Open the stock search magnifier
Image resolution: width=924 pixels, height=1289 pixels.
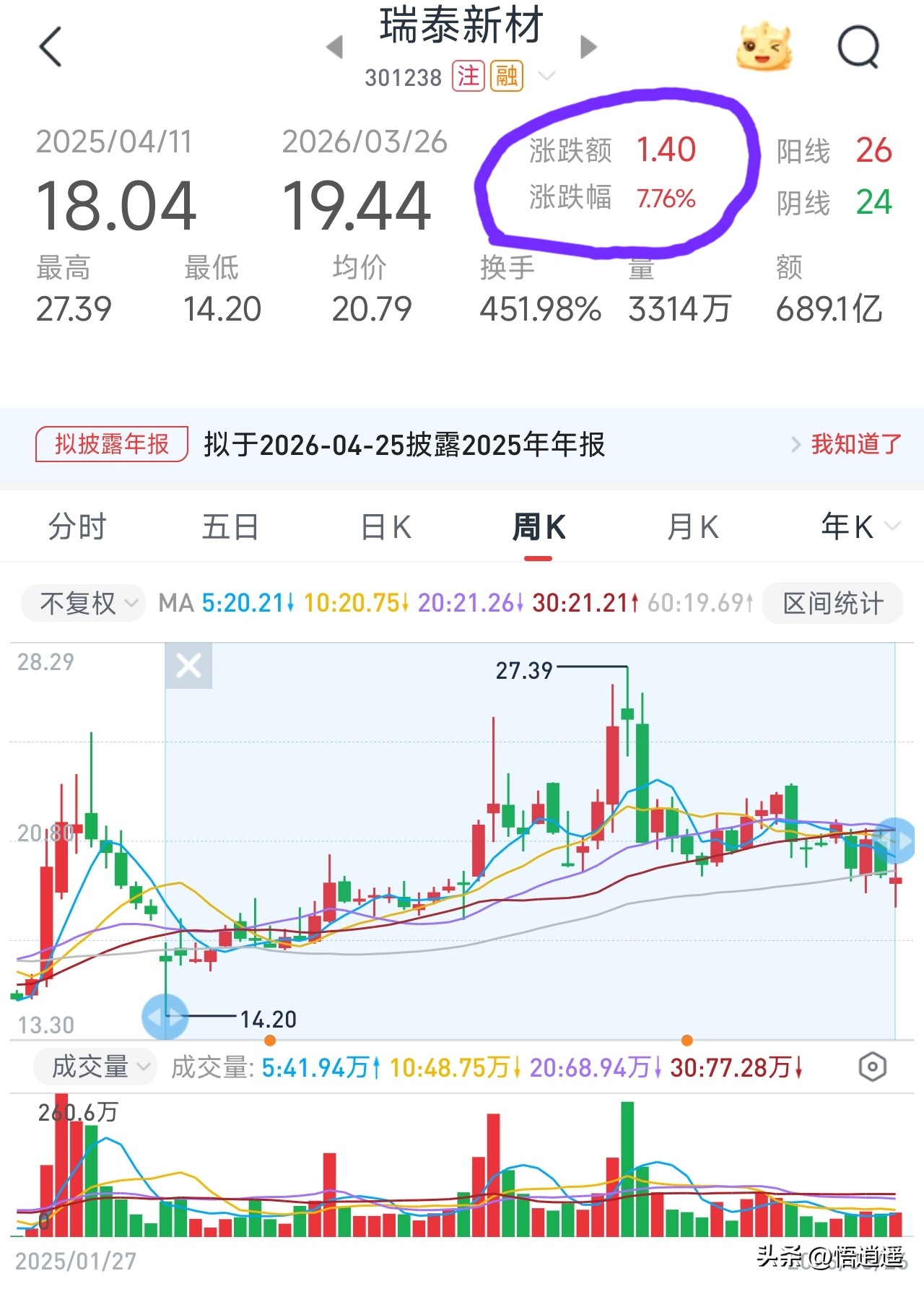pos(858,45)
